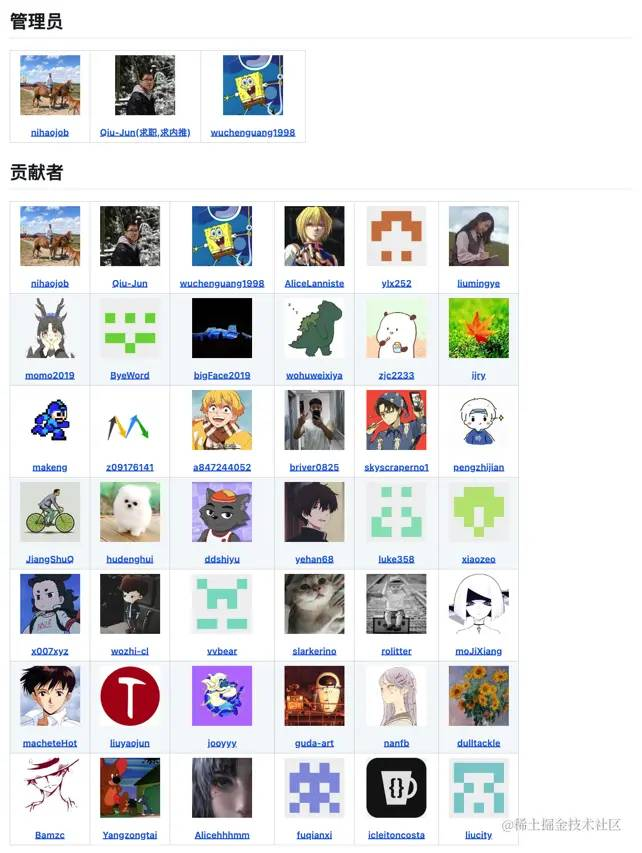Open the ByeWord profile link
The width and height of the screenshot is (642, 853).
pyautogui.click(x=130, y=375)
